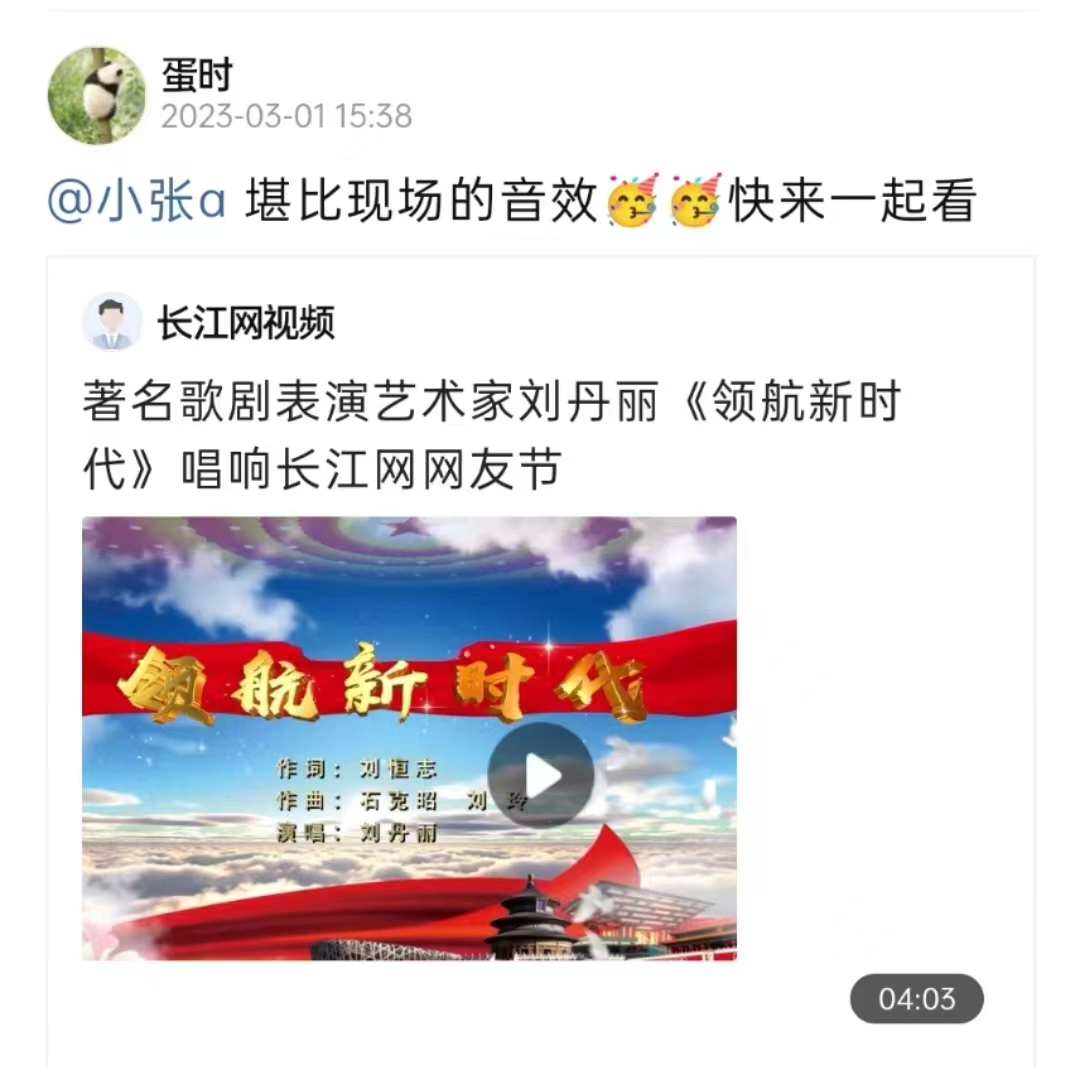Viewport: 1080px width, 1067px height.
Task: Open 蛋时's panda profile avatar
Action: click(96, 96)
